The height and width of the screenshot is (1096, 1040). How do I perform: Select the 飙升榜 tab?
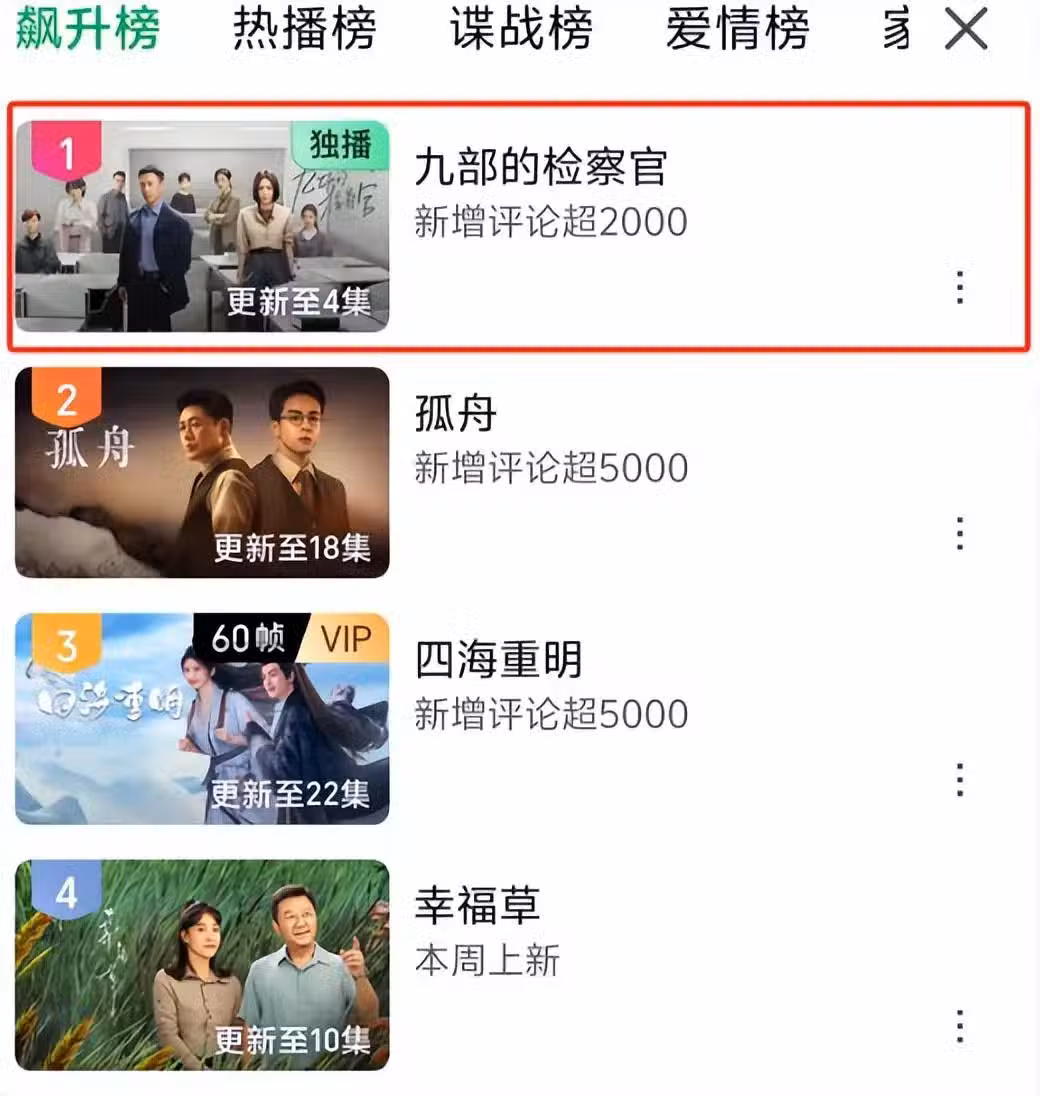88,29
